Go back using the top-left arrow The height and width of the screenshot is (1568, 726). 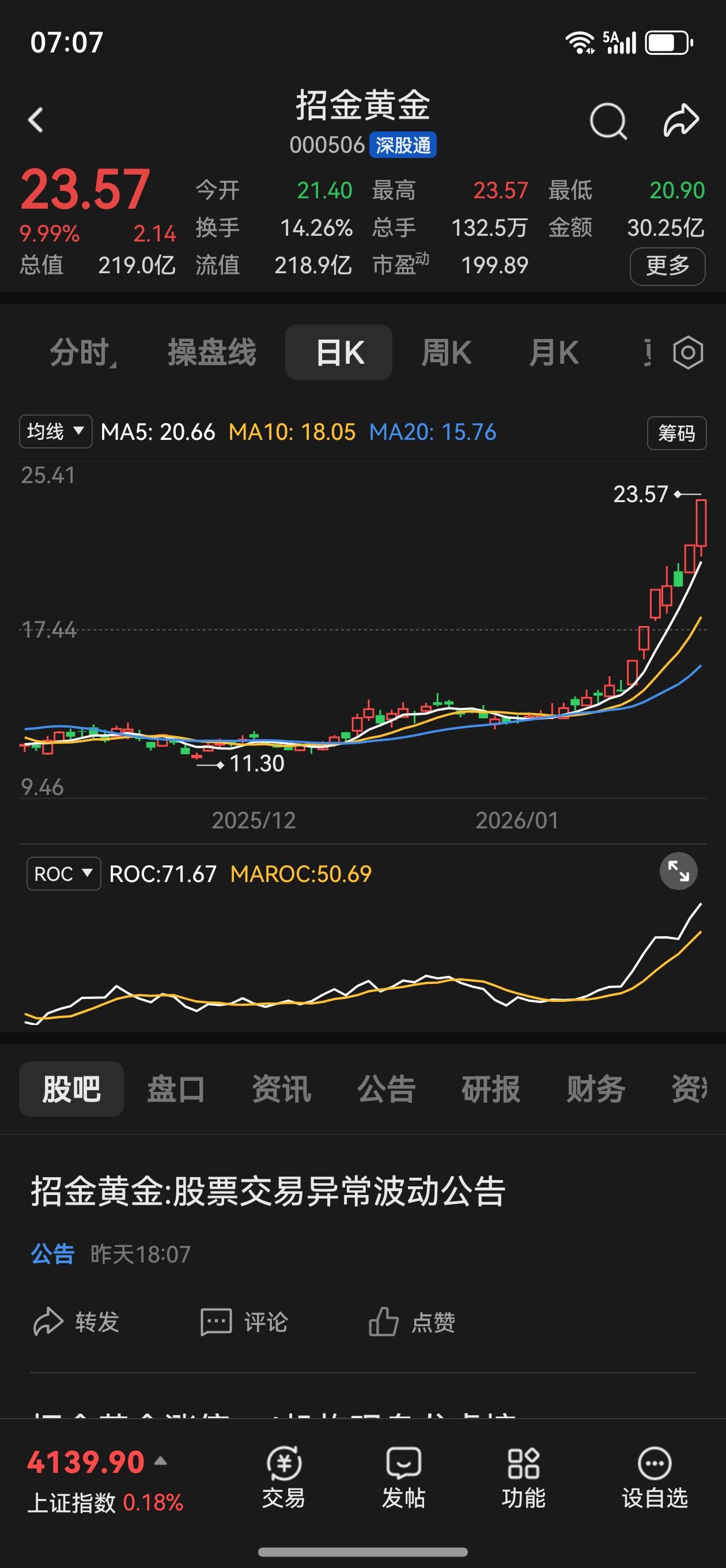click(36, 120)
